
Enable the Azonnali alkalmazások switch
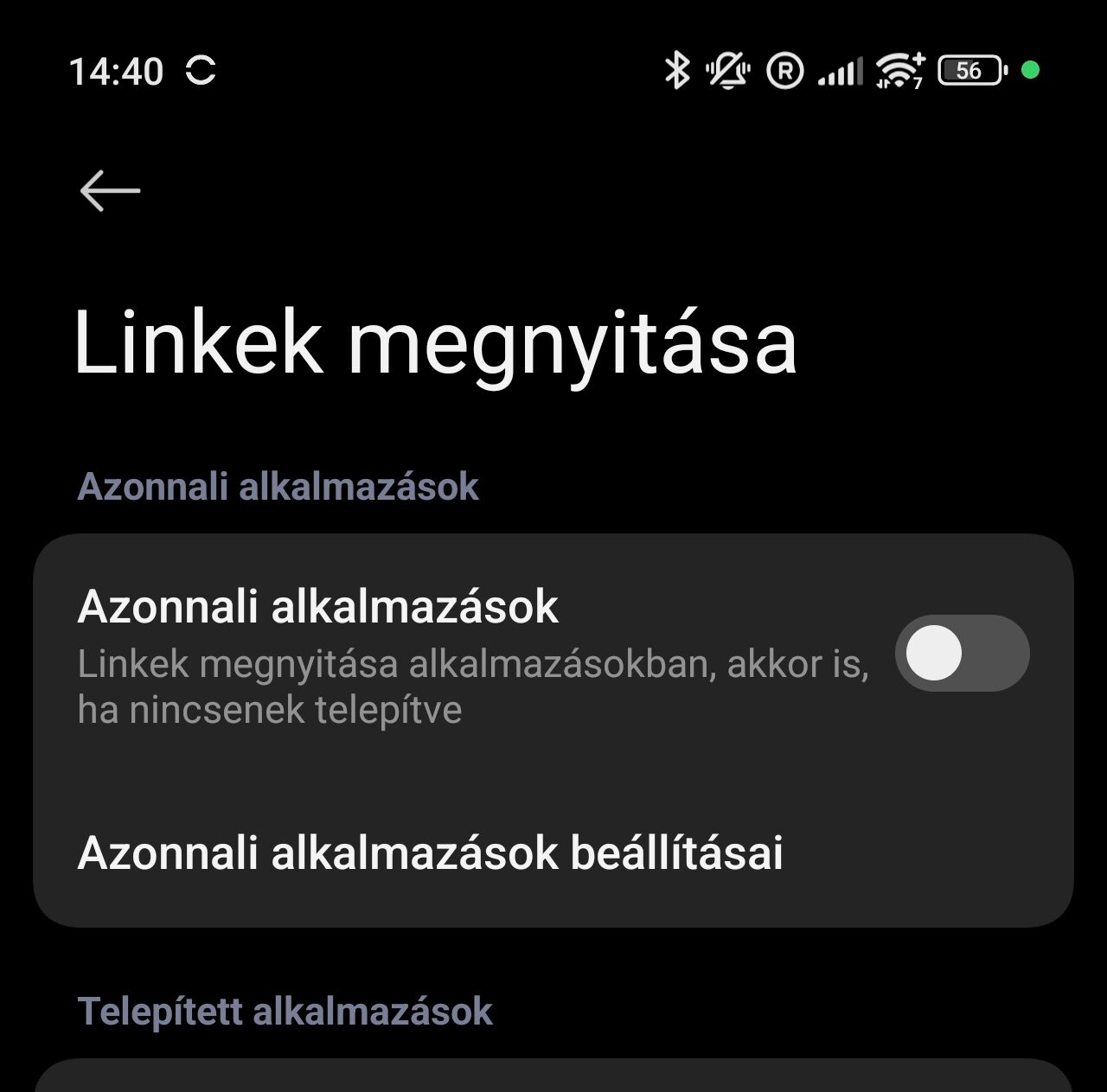pos(962,654)
